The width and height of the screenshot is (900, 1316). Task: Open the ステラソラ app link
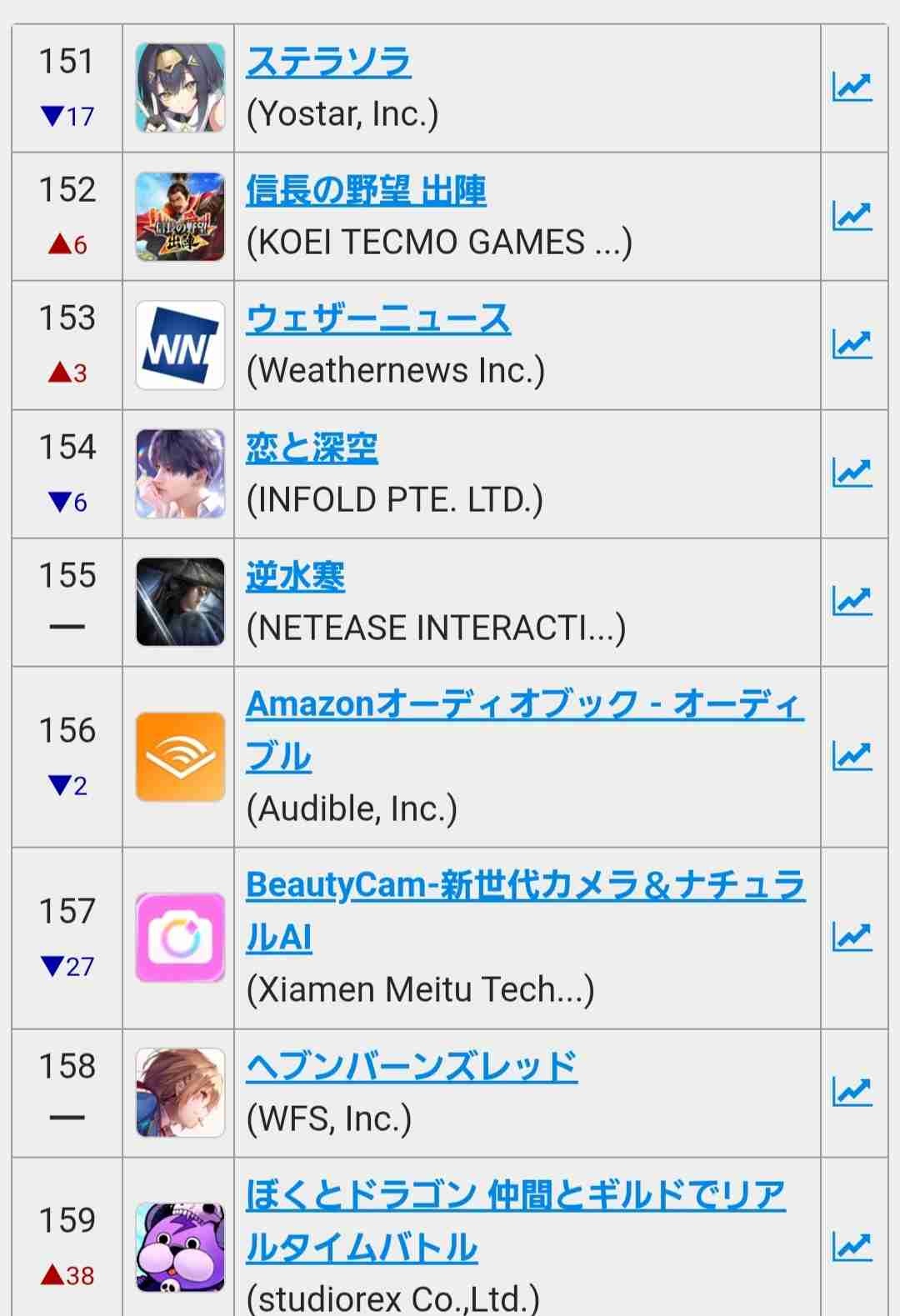(328, 63)
